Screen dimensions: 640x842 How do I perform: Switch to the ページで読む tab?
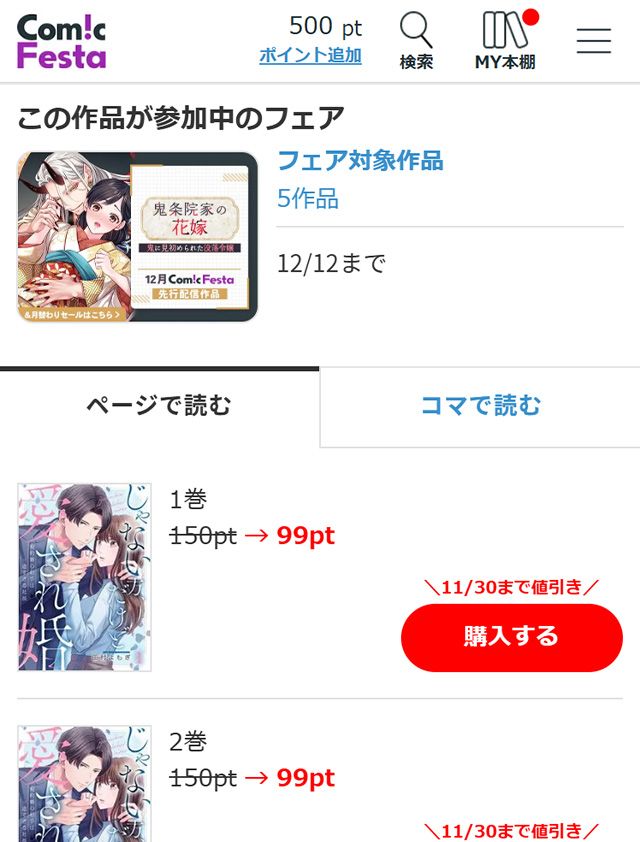tap(159, 406)
